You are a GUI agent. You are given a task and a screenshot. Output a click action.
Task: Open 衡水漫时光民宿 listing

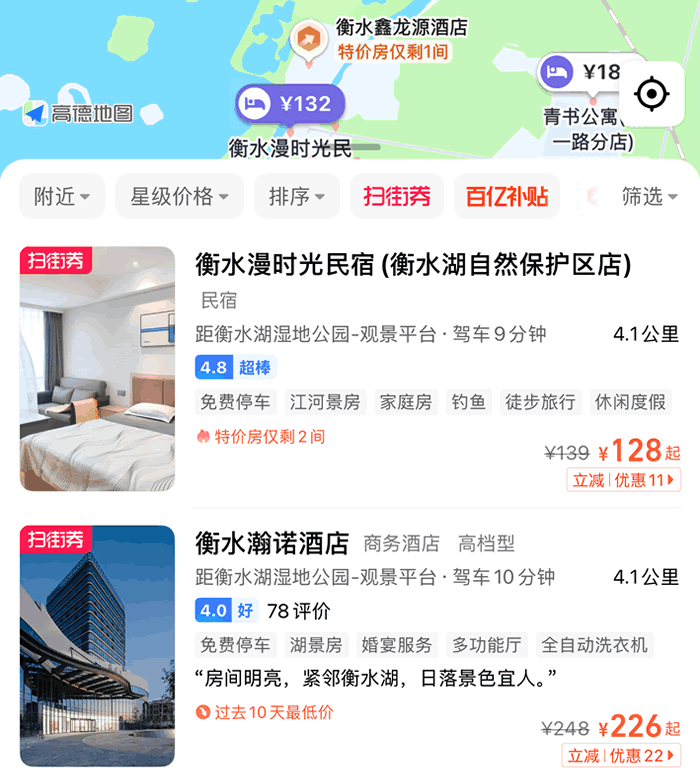(x=413, y=265)
